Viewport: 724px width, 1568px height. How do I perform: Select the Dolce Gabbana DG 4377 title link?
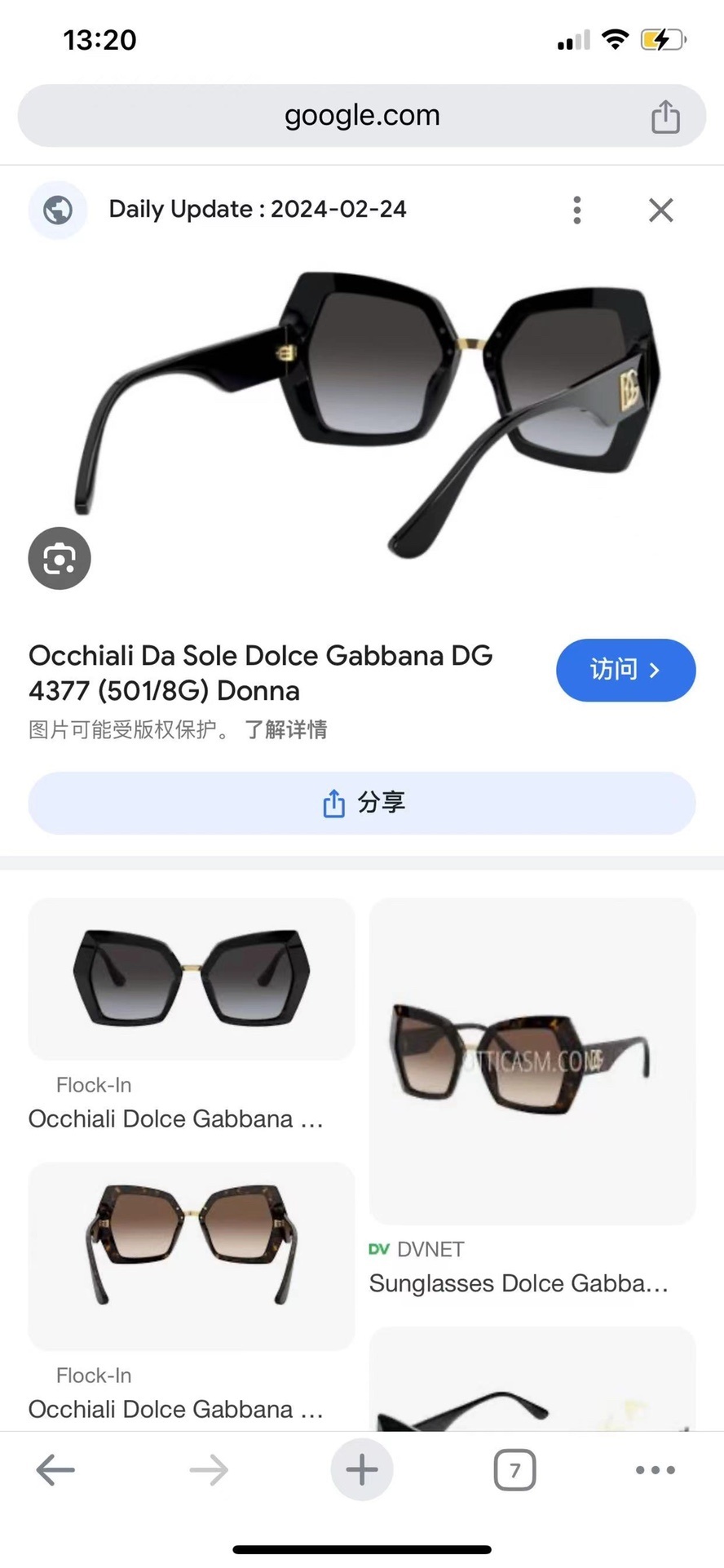(x=260, y=672)
